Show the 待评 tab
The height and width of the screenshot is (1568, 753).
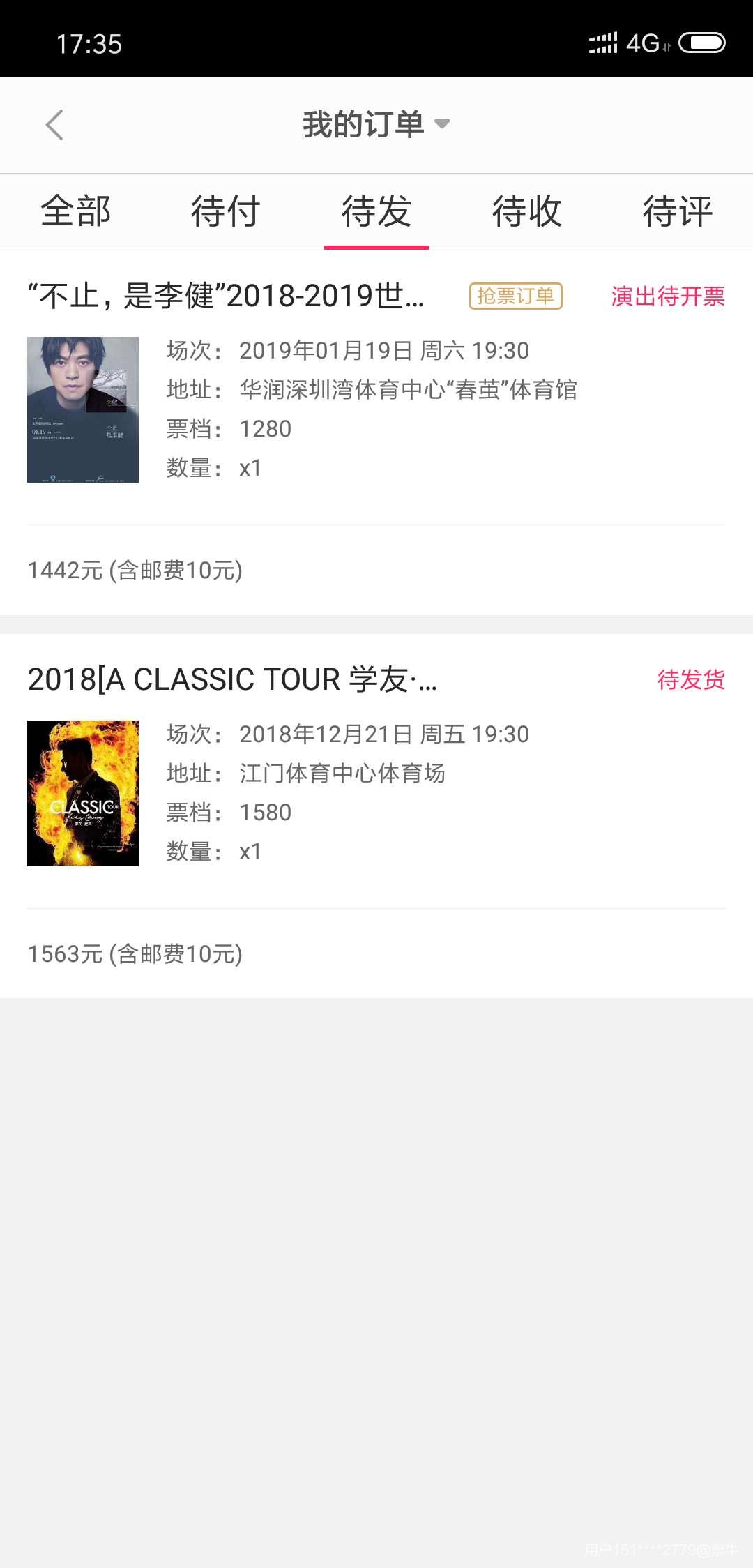pyautogui.click(x=677, y=211)
